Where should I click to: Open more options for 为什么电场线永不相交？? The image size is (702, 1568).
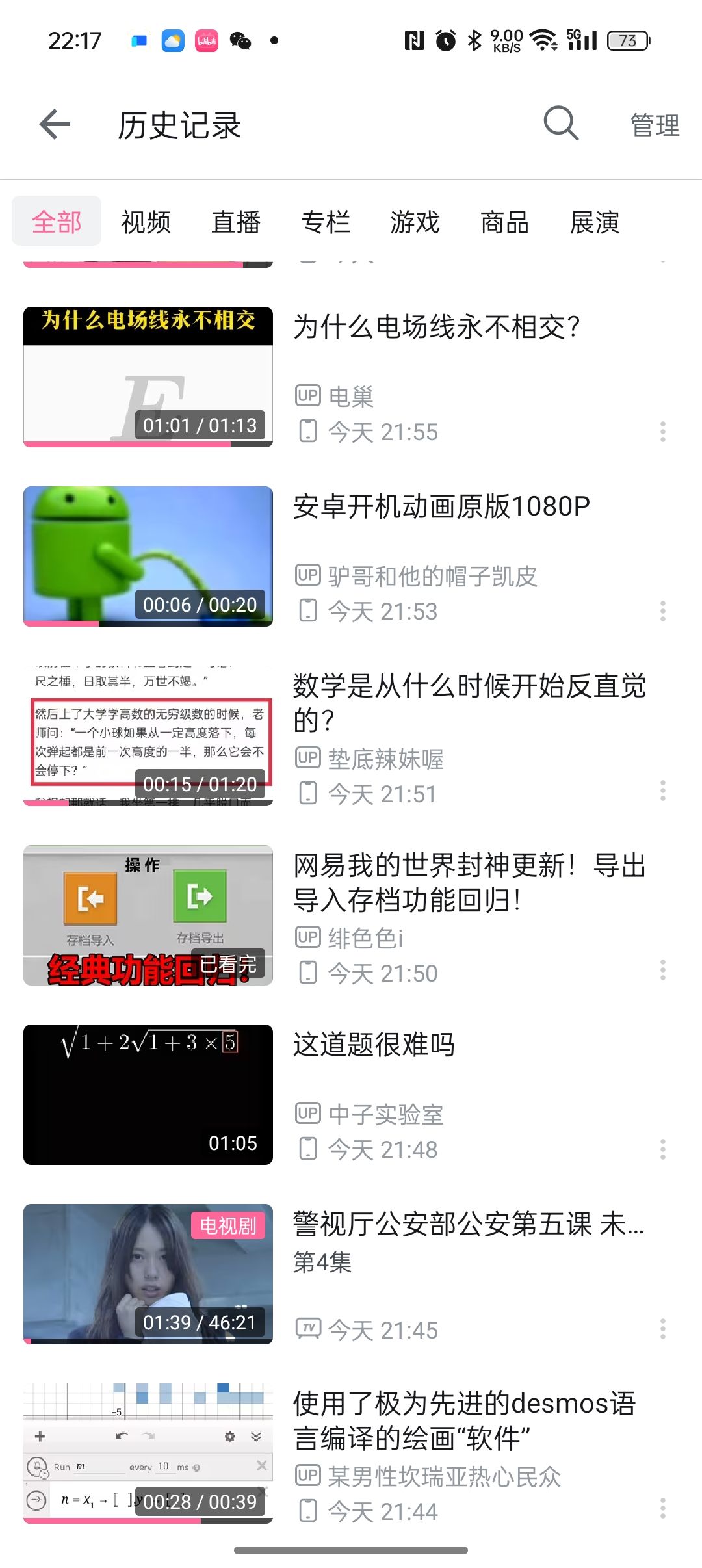pos(662,432)
